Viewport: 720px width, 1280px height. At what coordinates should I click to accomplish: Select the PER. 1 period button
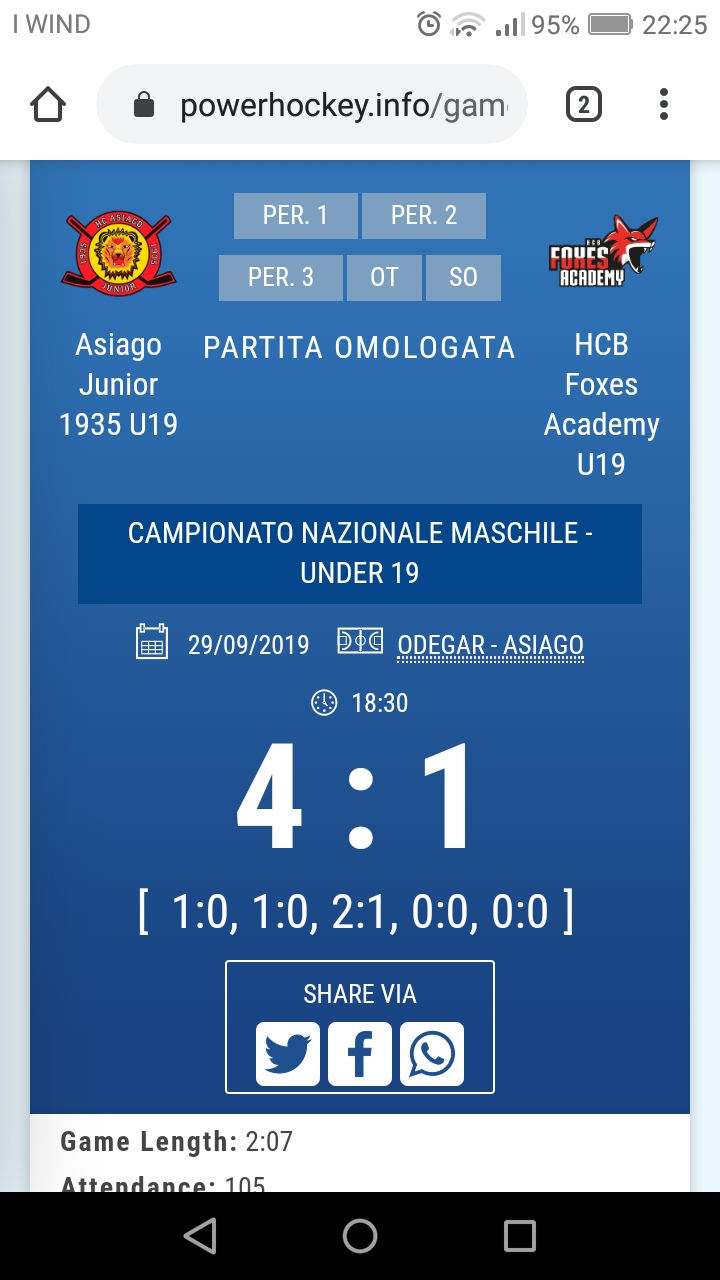coord(295,216)
